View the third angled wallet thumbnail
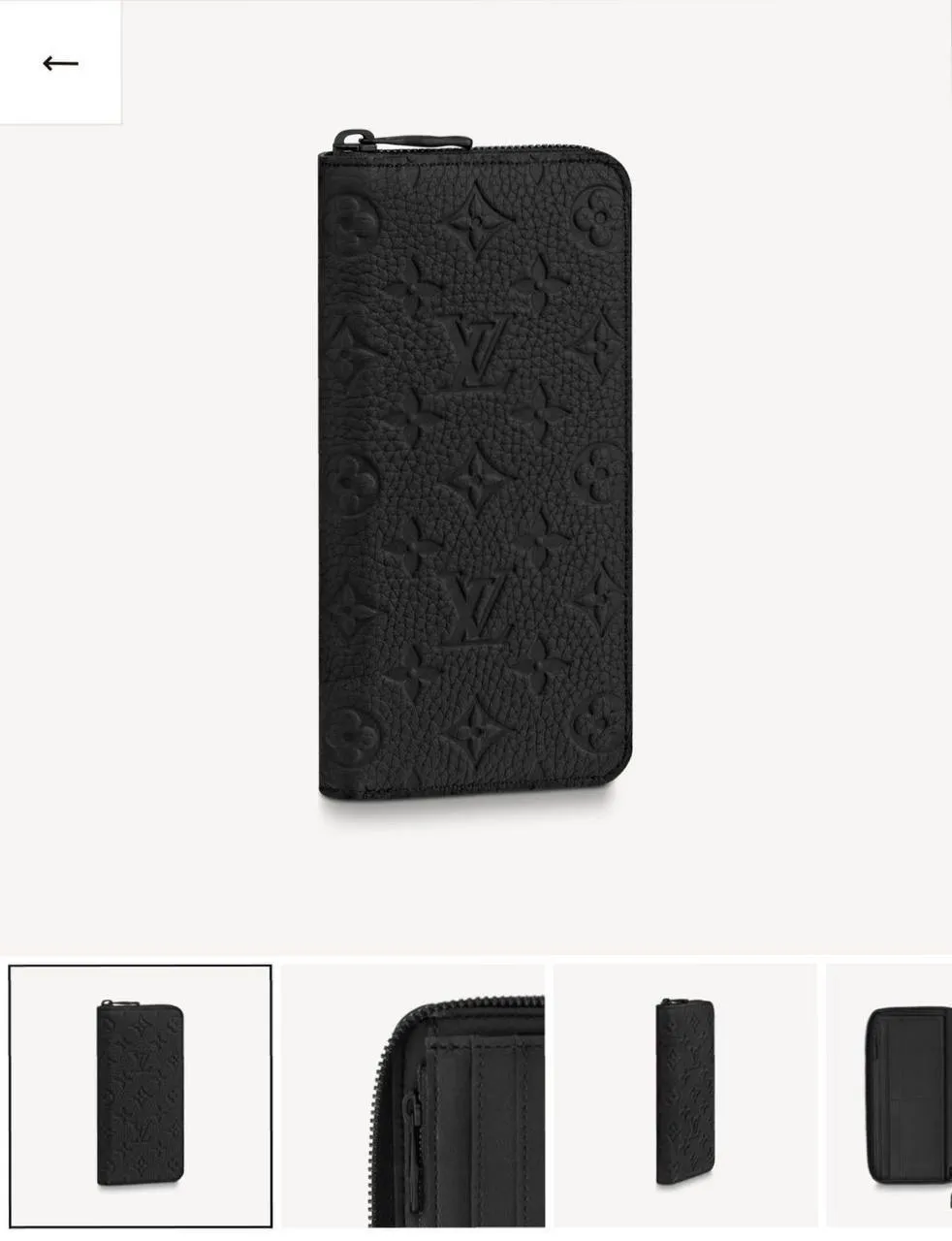 tap(685, 1097)
